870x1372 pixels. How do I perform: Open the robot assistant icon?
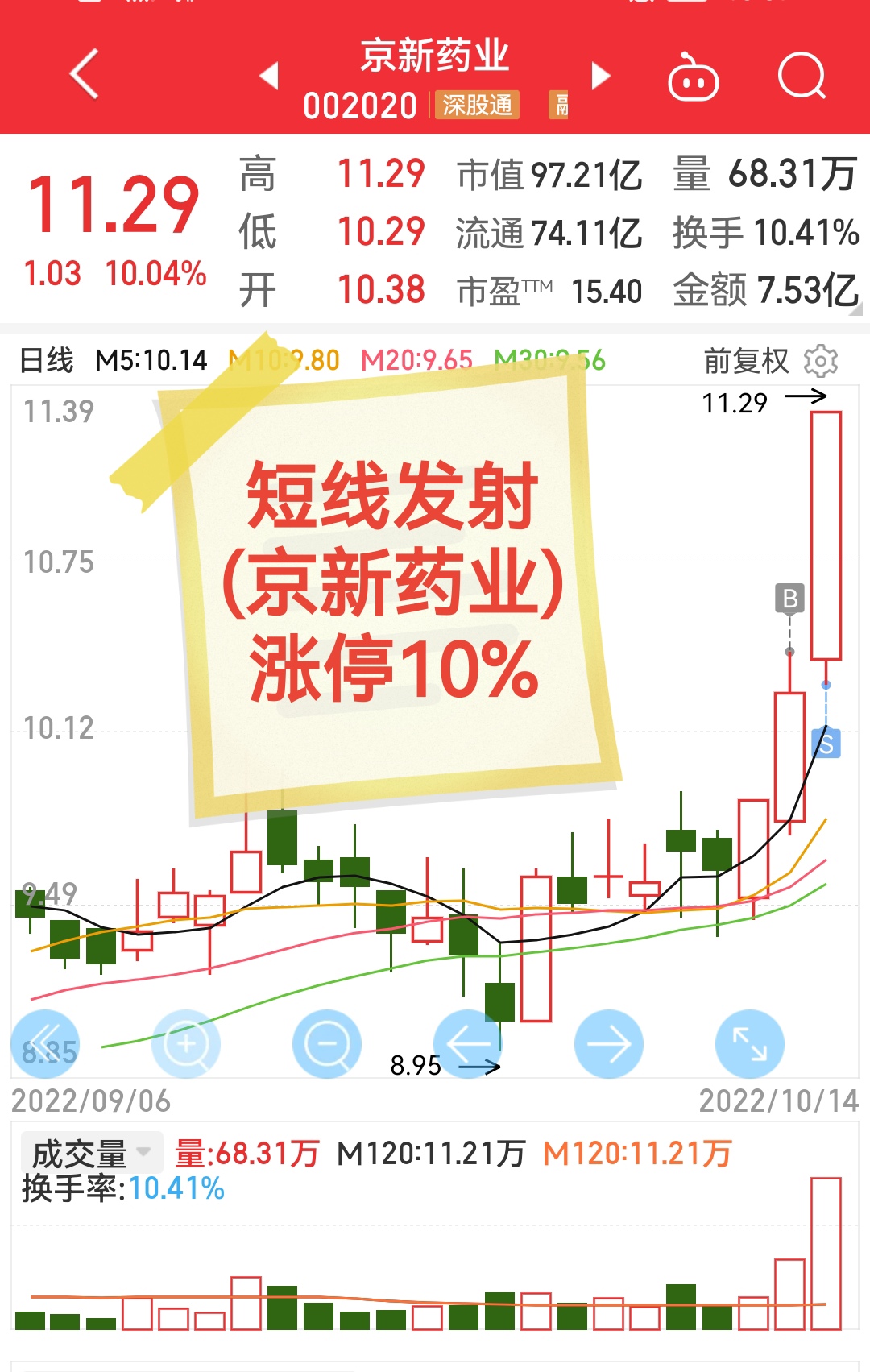694,77
